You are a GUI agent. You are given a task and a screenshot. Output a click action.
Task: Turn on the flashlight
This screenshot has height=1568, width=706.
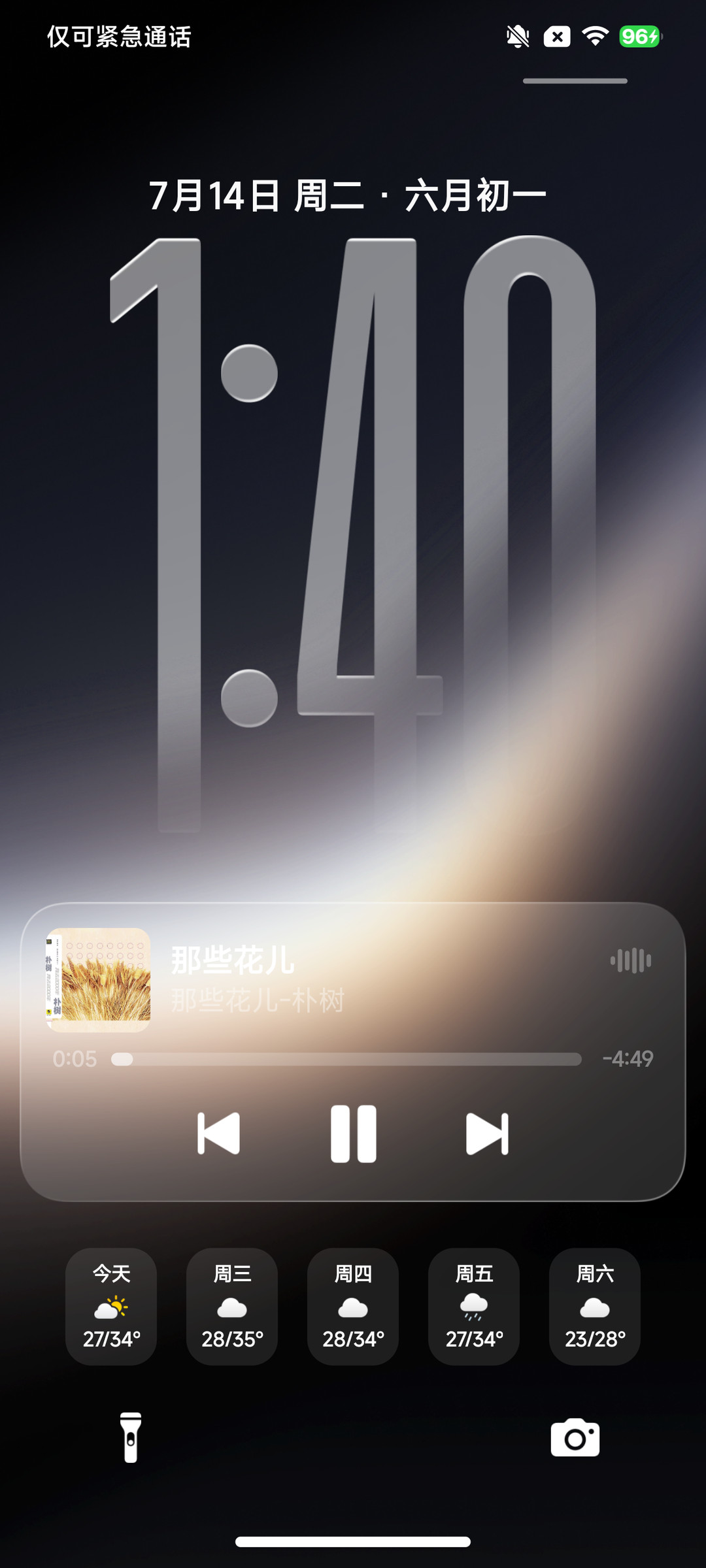[x=131, y=1438]
